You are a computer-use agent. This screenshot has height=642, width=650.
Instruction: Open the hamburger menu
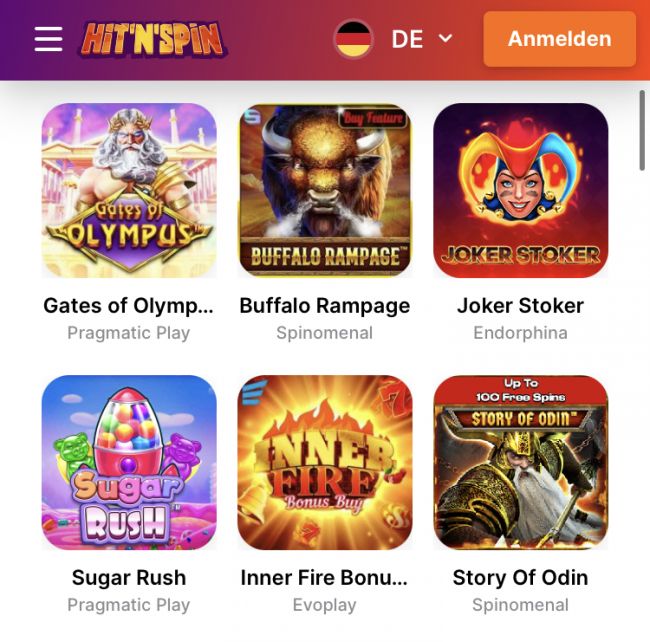(x=48, y=39)
